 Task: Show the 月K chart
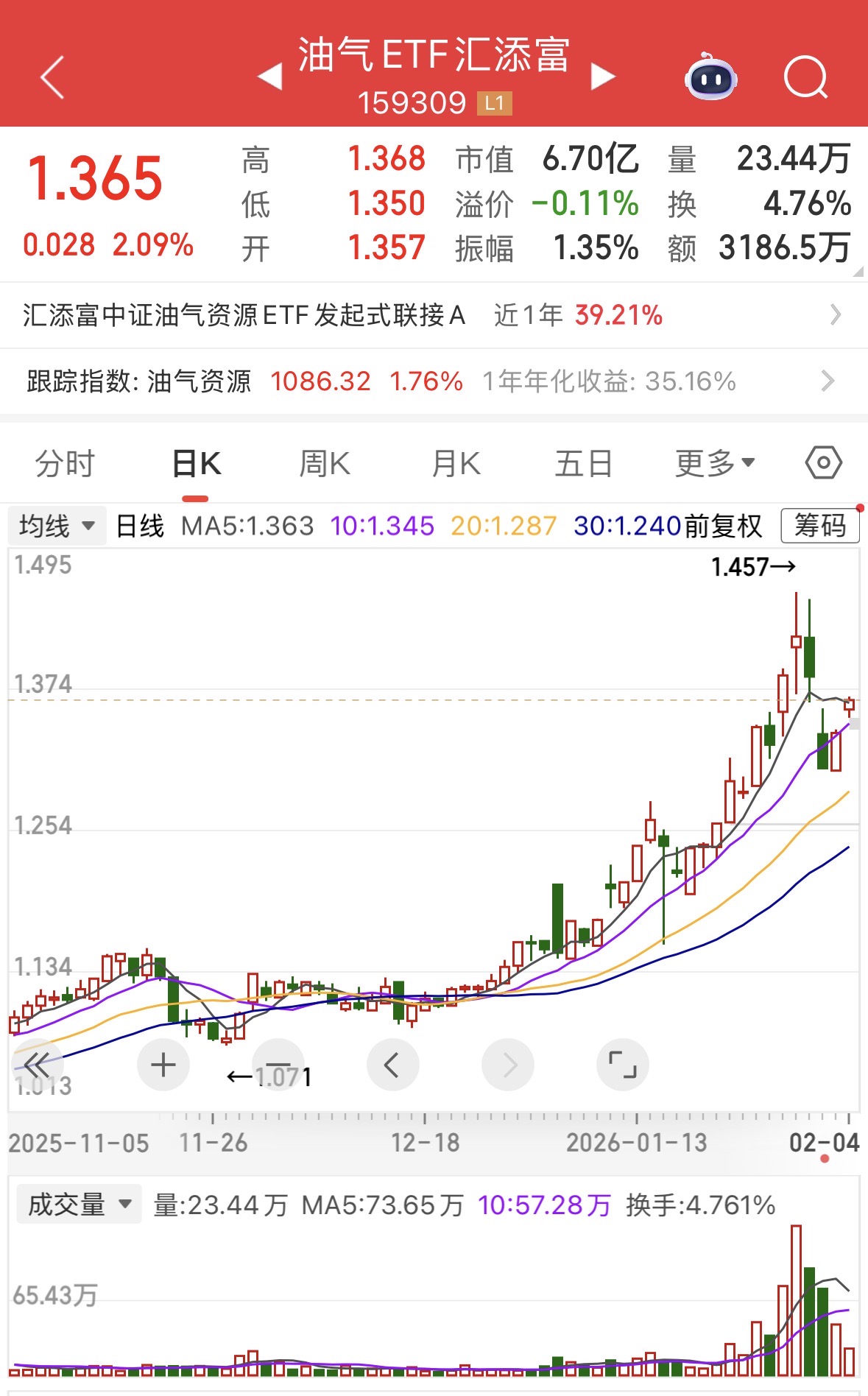[456, 464]
